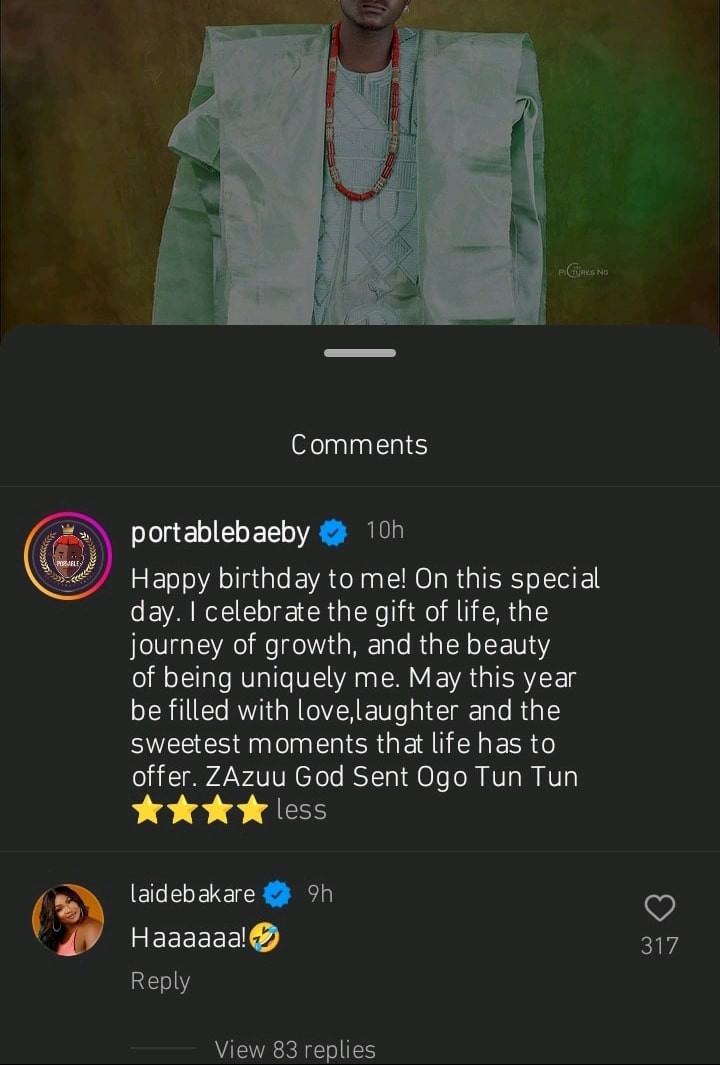Viewport: 720px width, 1065px height.
Task: Reply to laidebakare's comment
Action: 160,981
